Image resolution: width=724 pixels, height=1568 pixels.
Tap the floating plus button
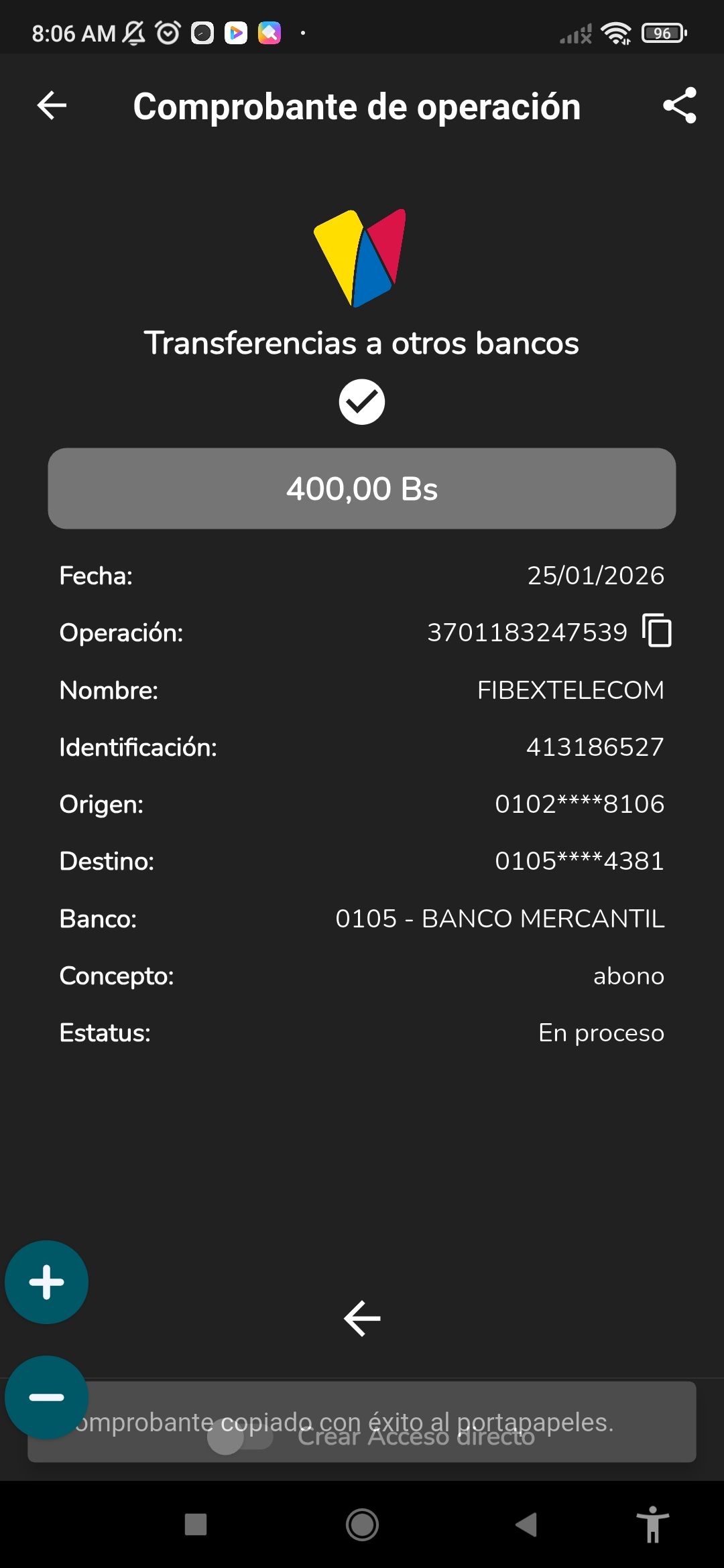click(46, 1282)
